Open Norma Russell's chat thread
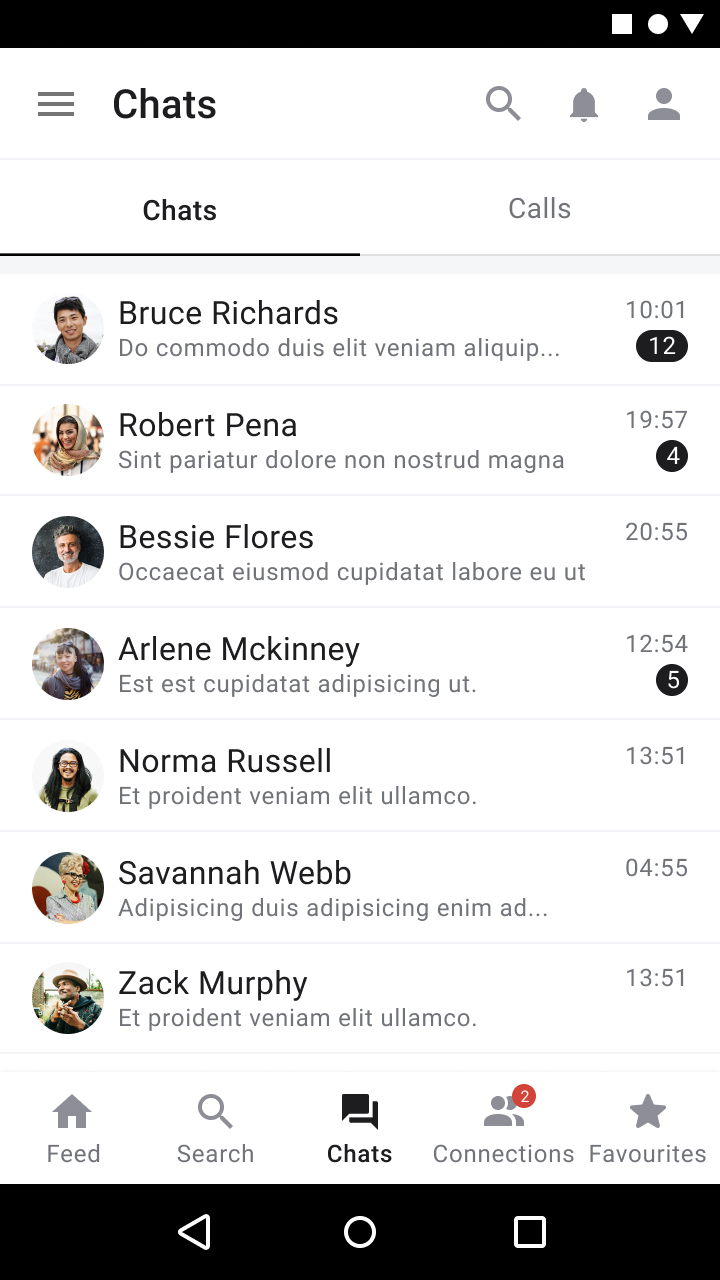The width and height of the screenshot is (720, 1280). click(x=360, y=777)
